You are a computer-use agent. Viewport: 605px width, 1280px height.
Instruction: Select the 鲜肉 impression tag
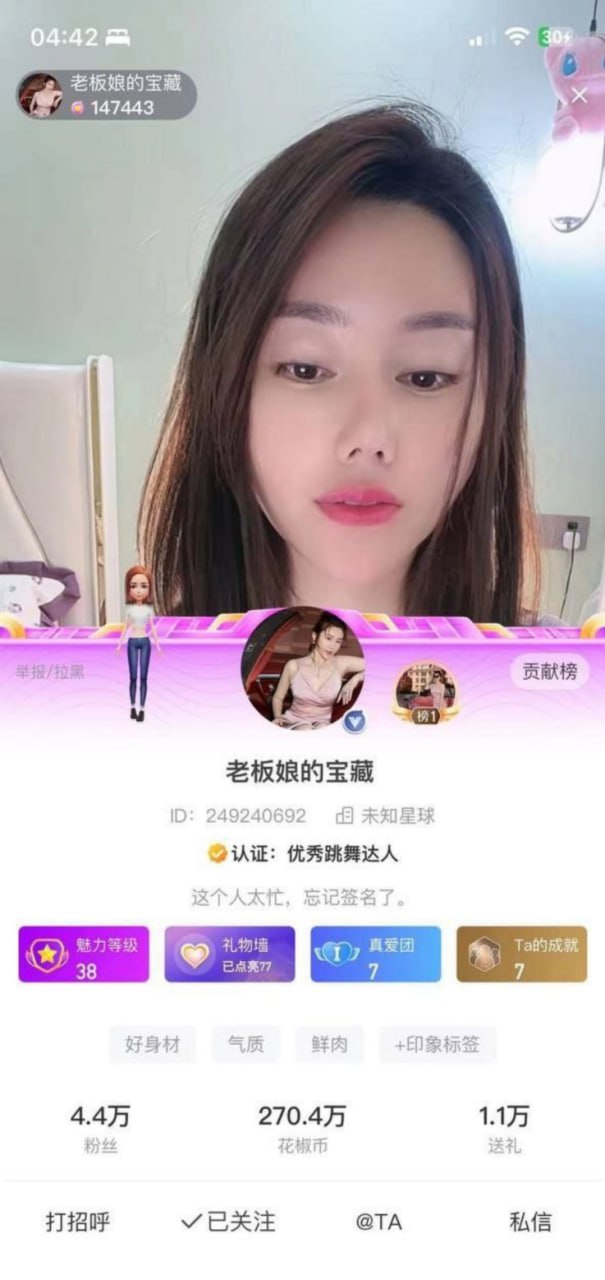(x=329, y=1045)
